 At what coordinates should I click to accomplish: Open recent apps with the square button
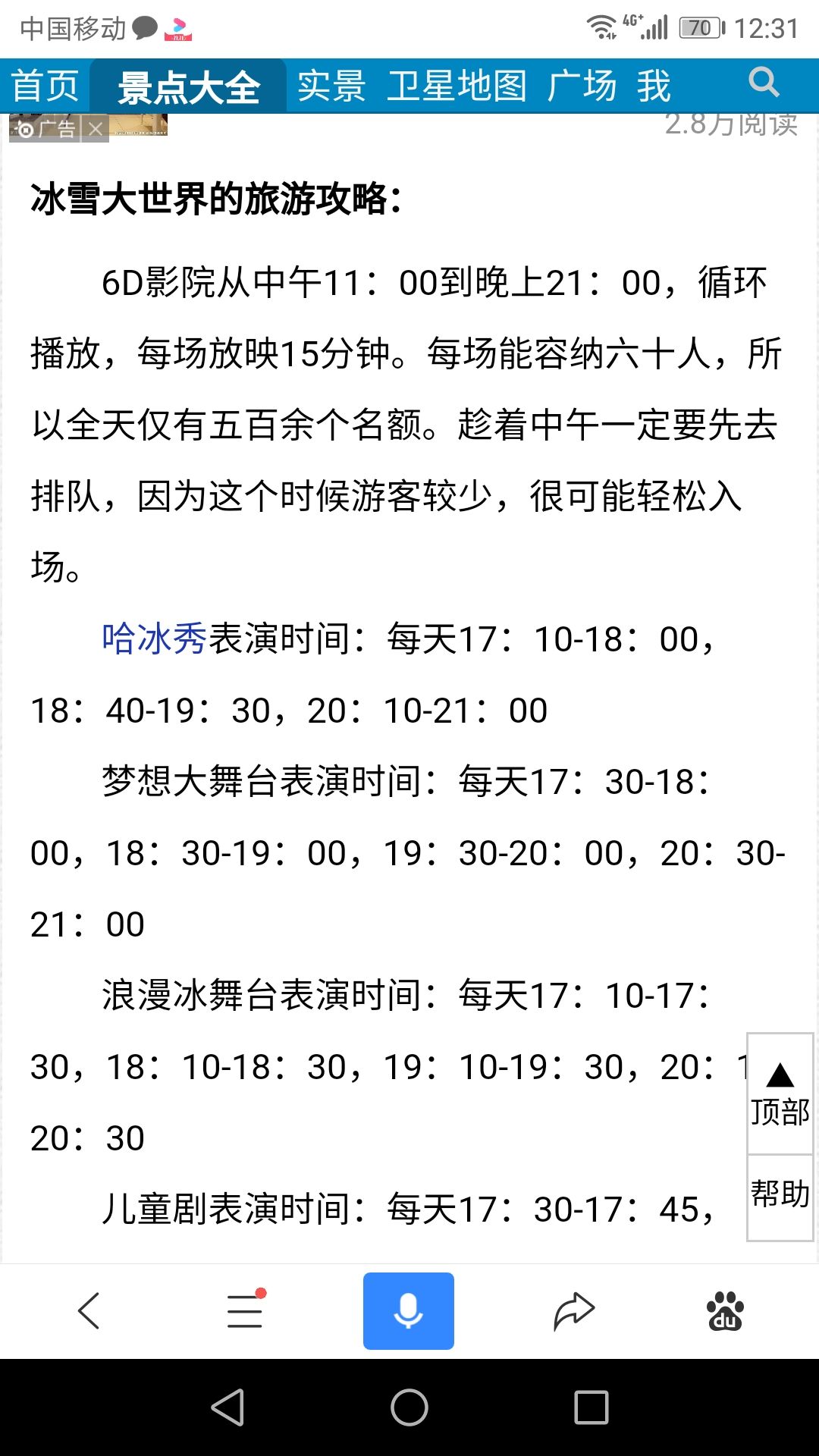tap(591, 1408)
